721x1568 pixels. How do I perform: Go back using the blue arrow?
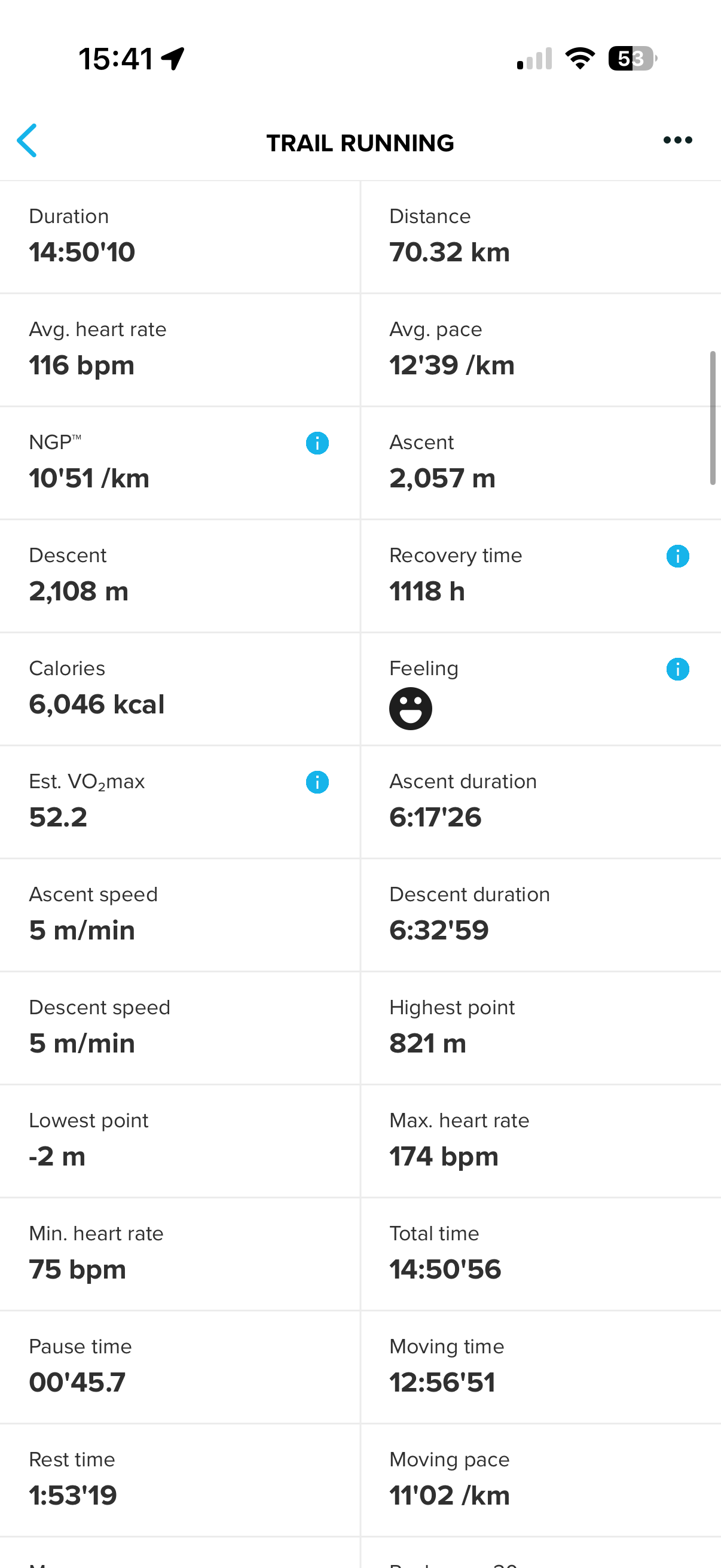tap(28, 141)
